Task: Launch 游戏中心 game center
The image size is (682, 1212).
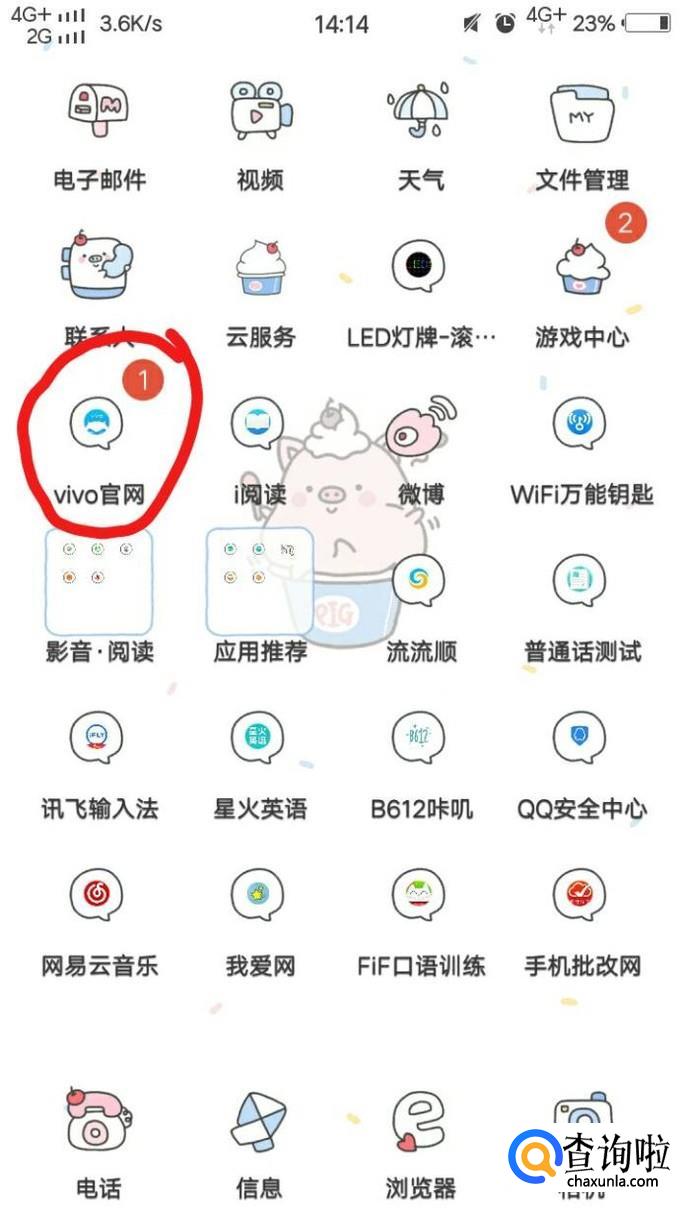Action: [581, 268]
